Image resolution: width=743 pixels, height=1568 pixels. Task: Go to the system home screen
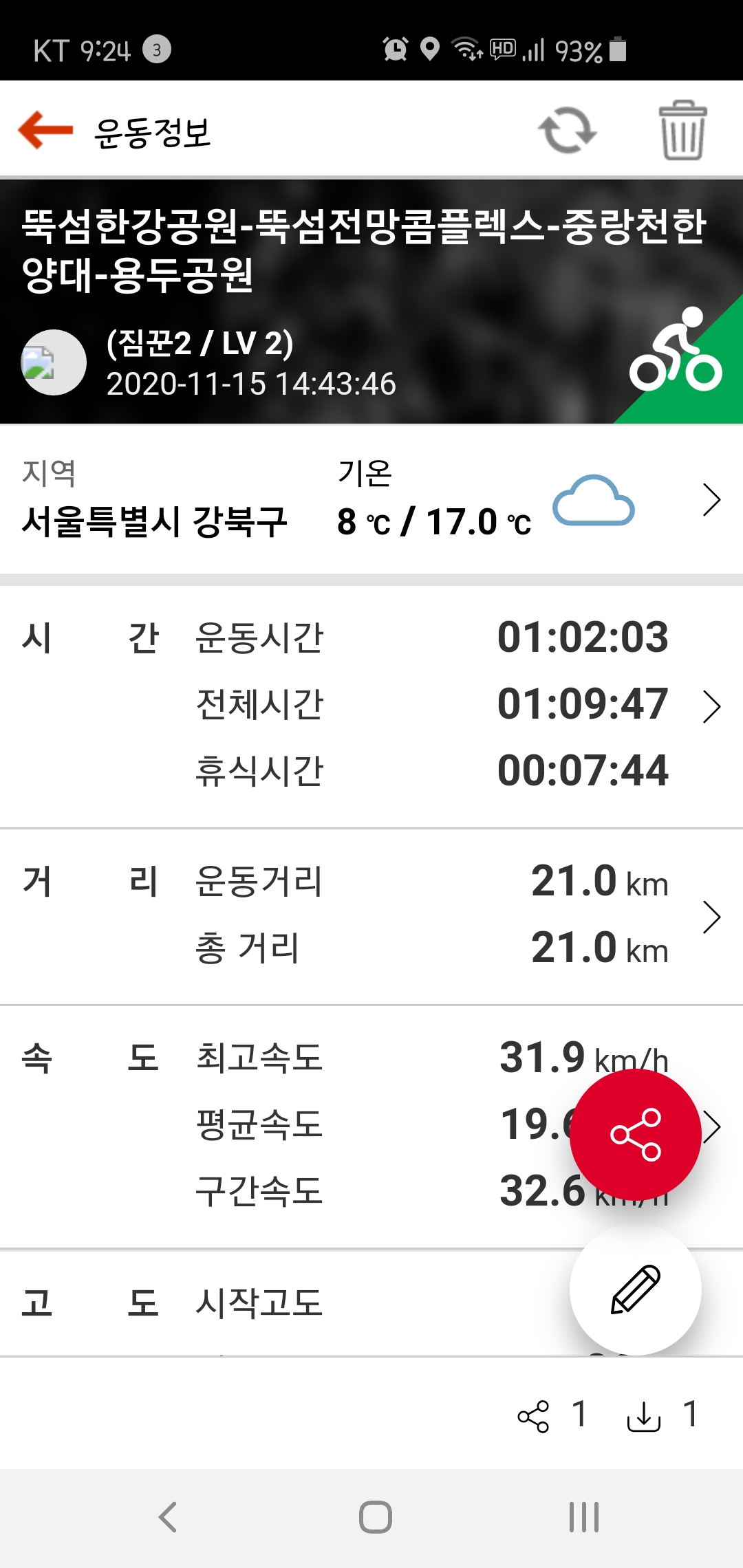[375, 1517]
